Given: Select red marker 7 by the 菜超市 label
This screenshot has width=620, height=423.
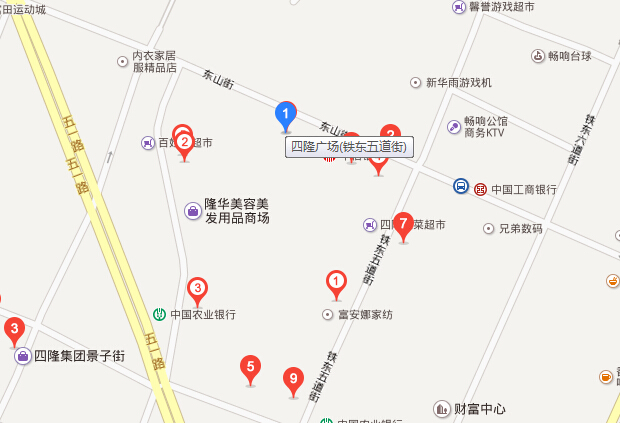Looking at the screenshot, I should (403, 225).
